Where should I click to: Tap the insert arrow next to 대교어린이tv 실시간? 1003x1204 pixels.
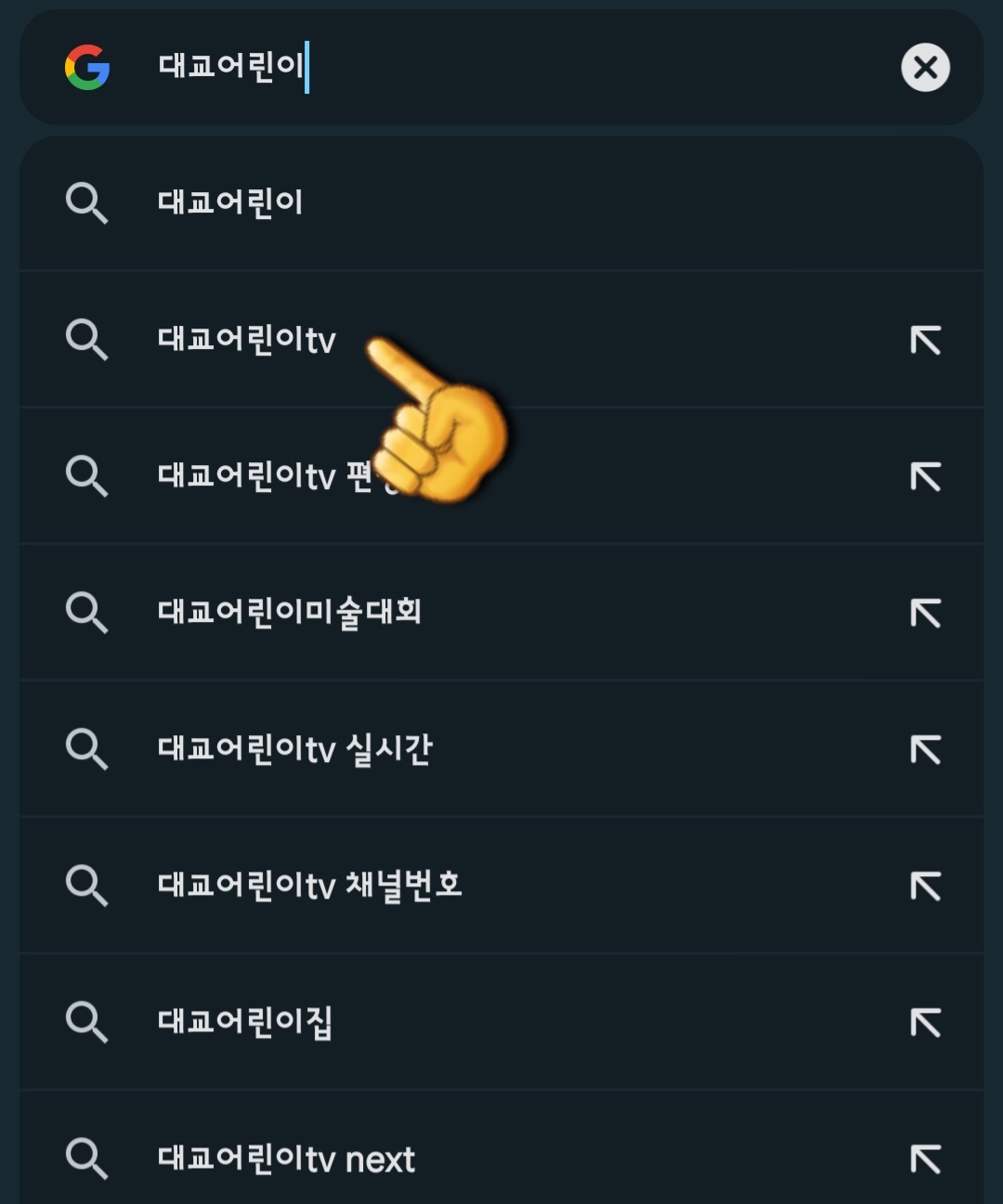[x=924, y=748]
